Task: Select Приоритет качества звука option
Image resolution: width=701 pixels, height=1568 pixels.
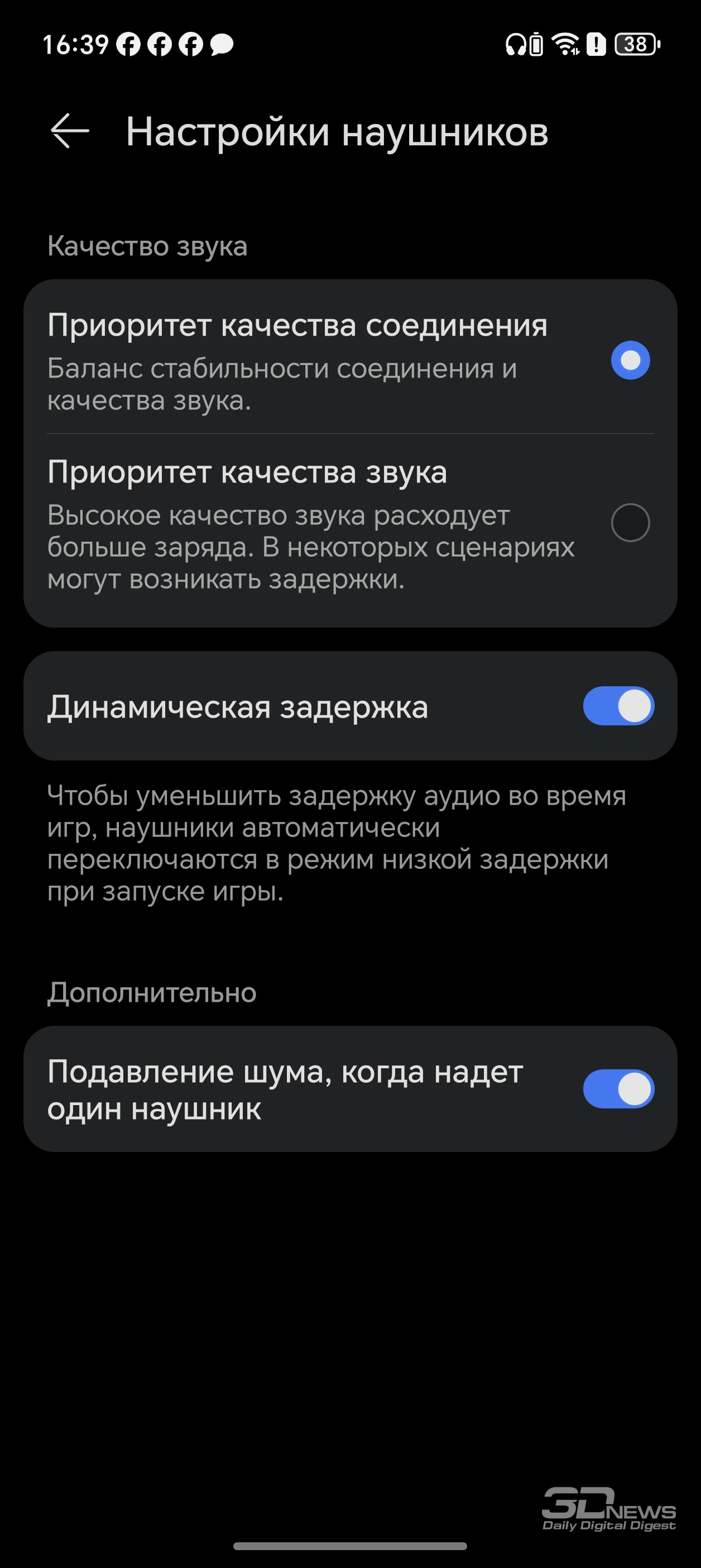Action: [630, 522]
